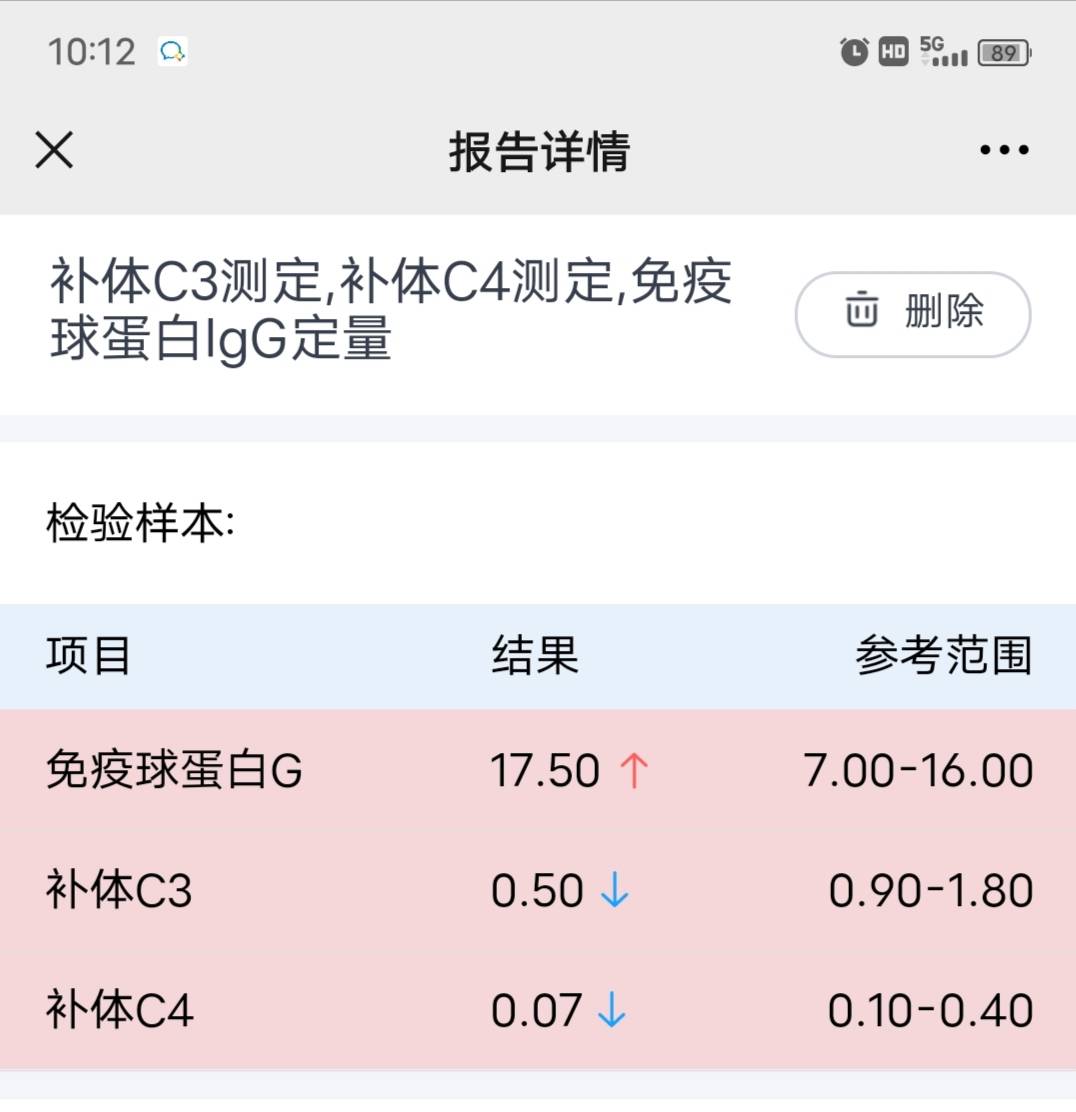1076x1112 pixels.
Task: Tap the 删除 delete button
Action: [x=910, y=314]
